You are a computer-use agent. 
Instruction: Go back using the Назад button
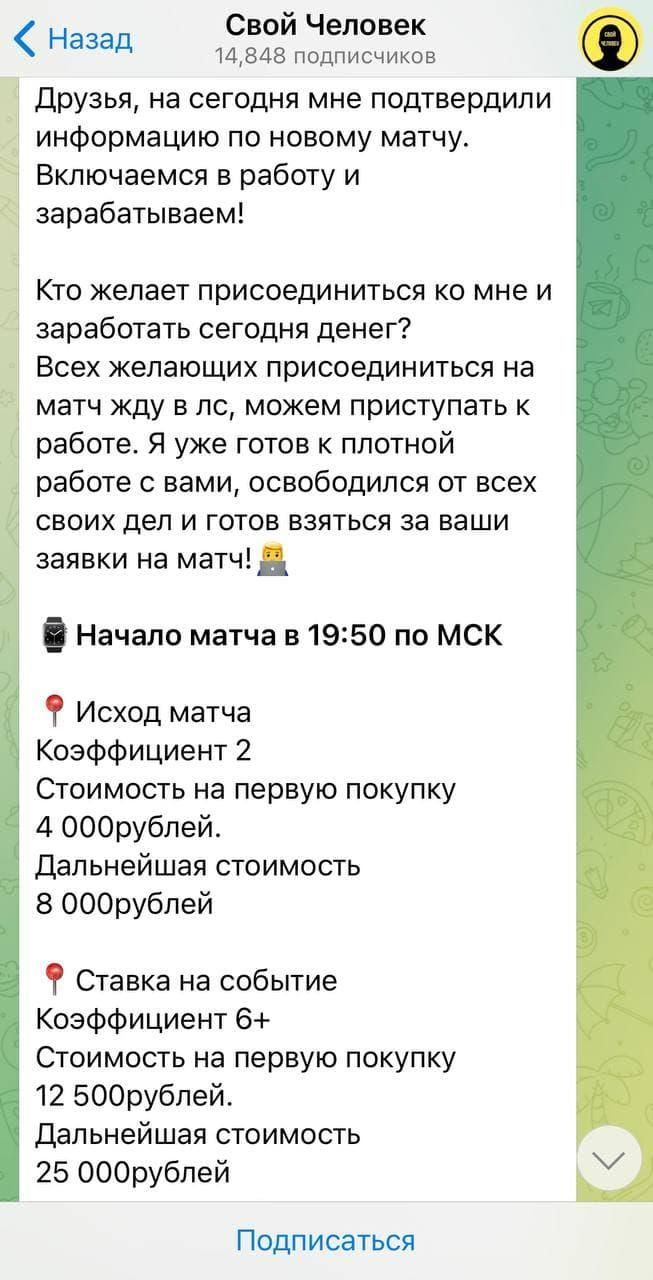[73, 40]
